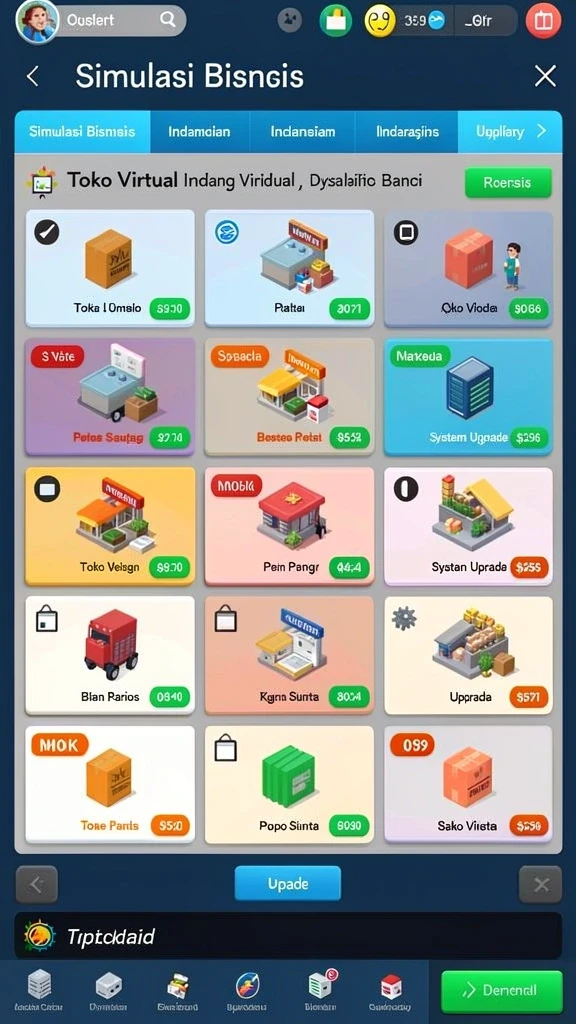576x1024 pixels.
Task: Go back with the header arrow
Action: (x=32, y=76)
